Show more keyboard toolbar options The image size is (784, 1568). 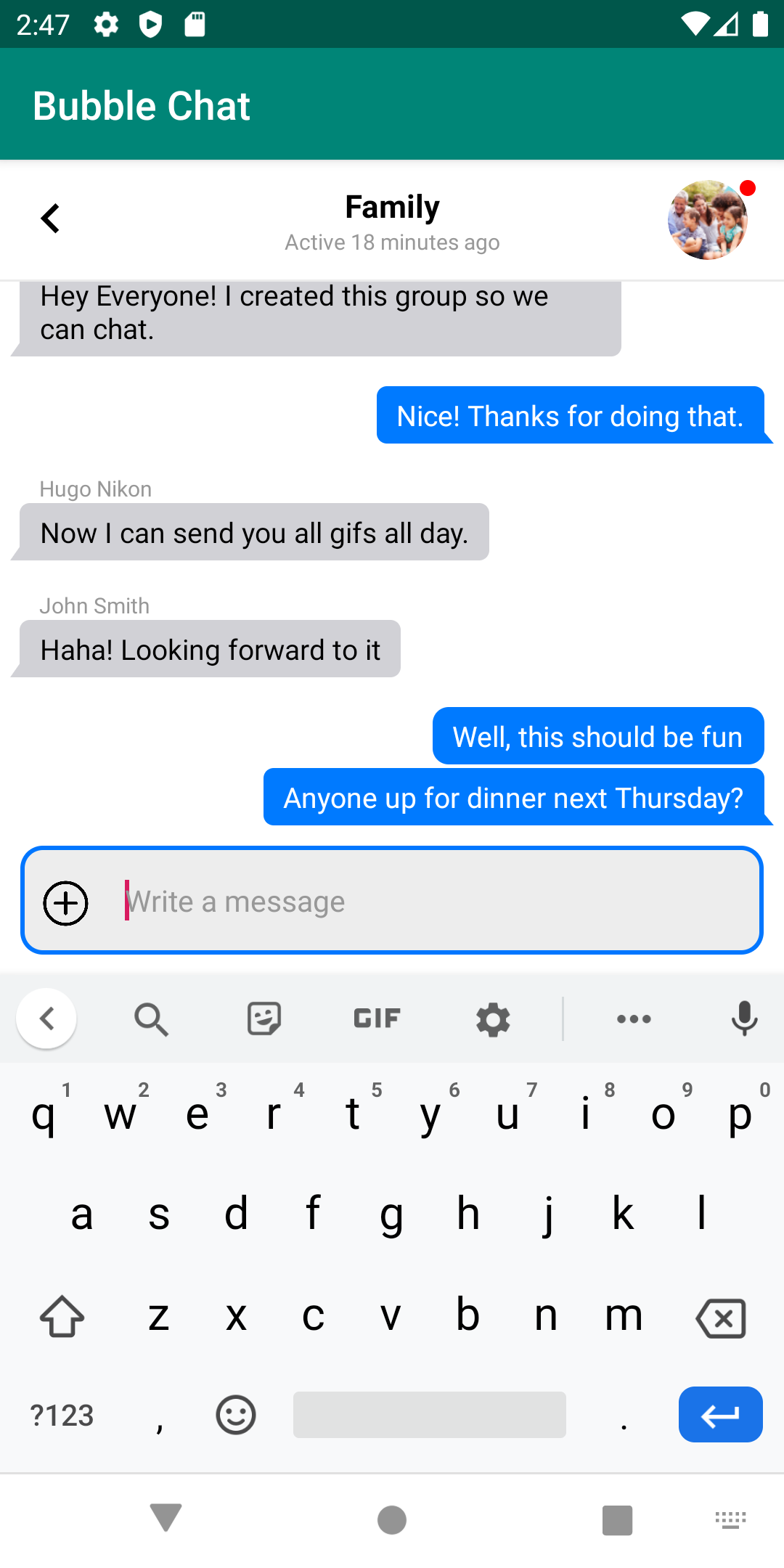click(x=633, y=1018)
